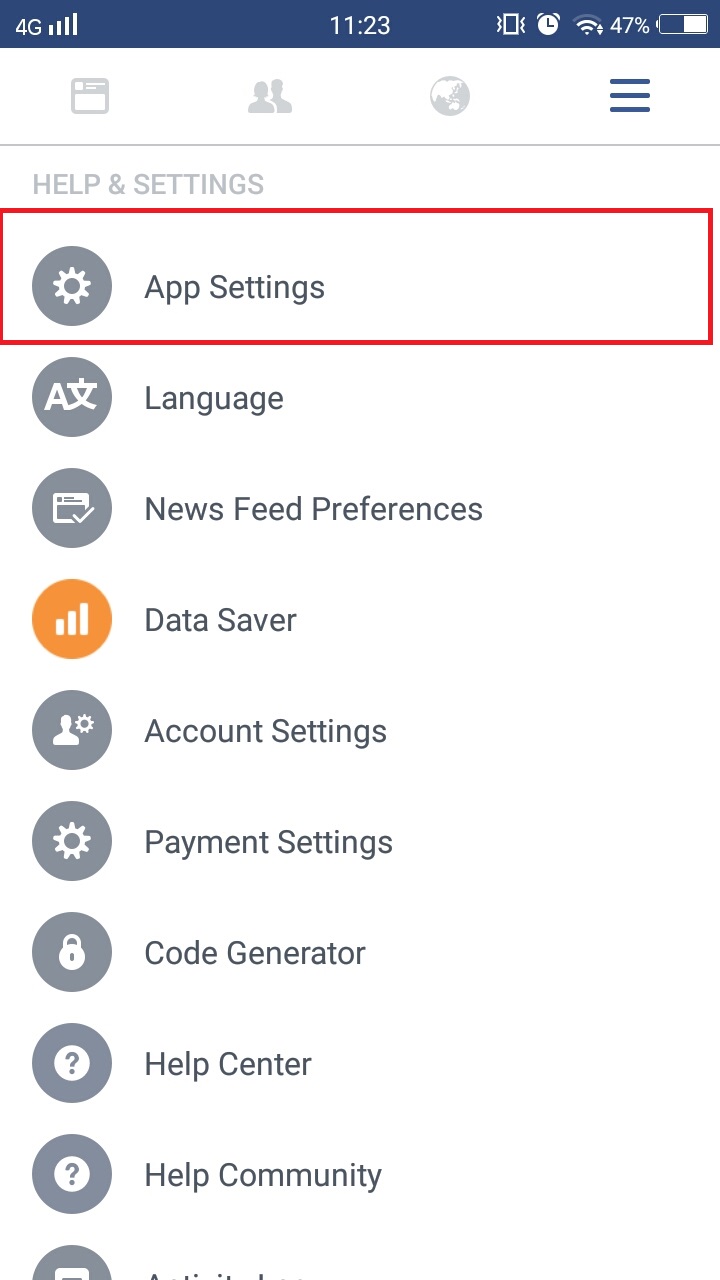Switch to the News Feed tab
The height and width of the screenshot is (1280, 720).
click(x=90, y=97)
